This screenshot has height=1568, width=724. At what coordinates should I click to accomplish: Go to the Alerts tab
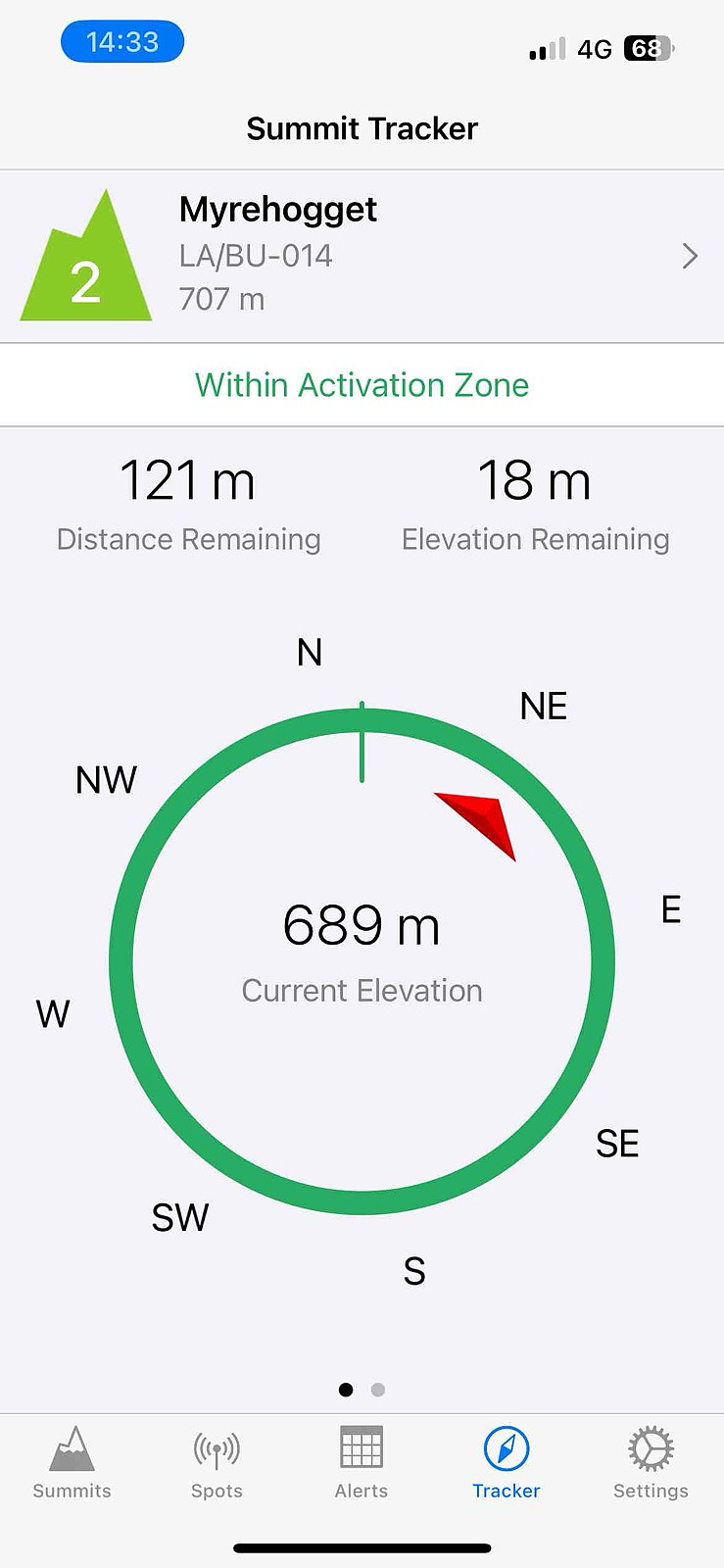362,1463
